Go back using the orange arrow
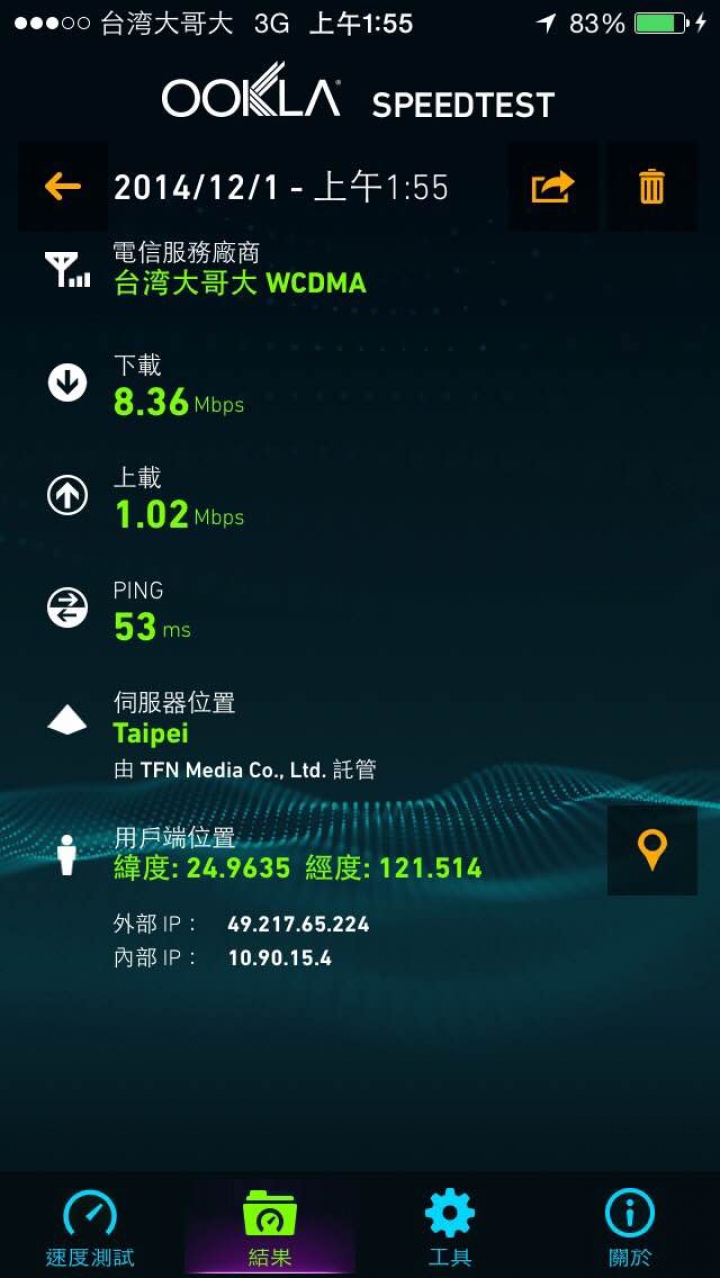This screenshot has width=720, height=1278. click(x=60, y=186)
